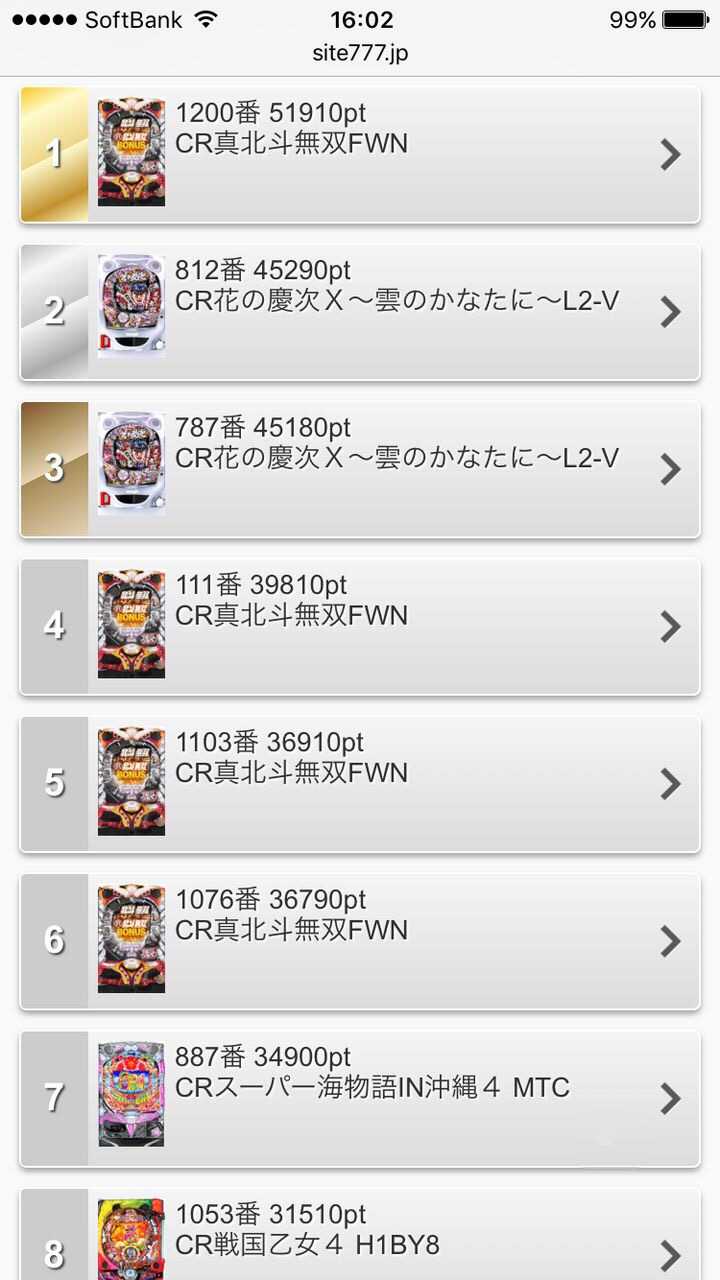Open rank 2 machine 812番 花の慶次X
This screenshot has height=1280, width=720.
pos(360,311)
